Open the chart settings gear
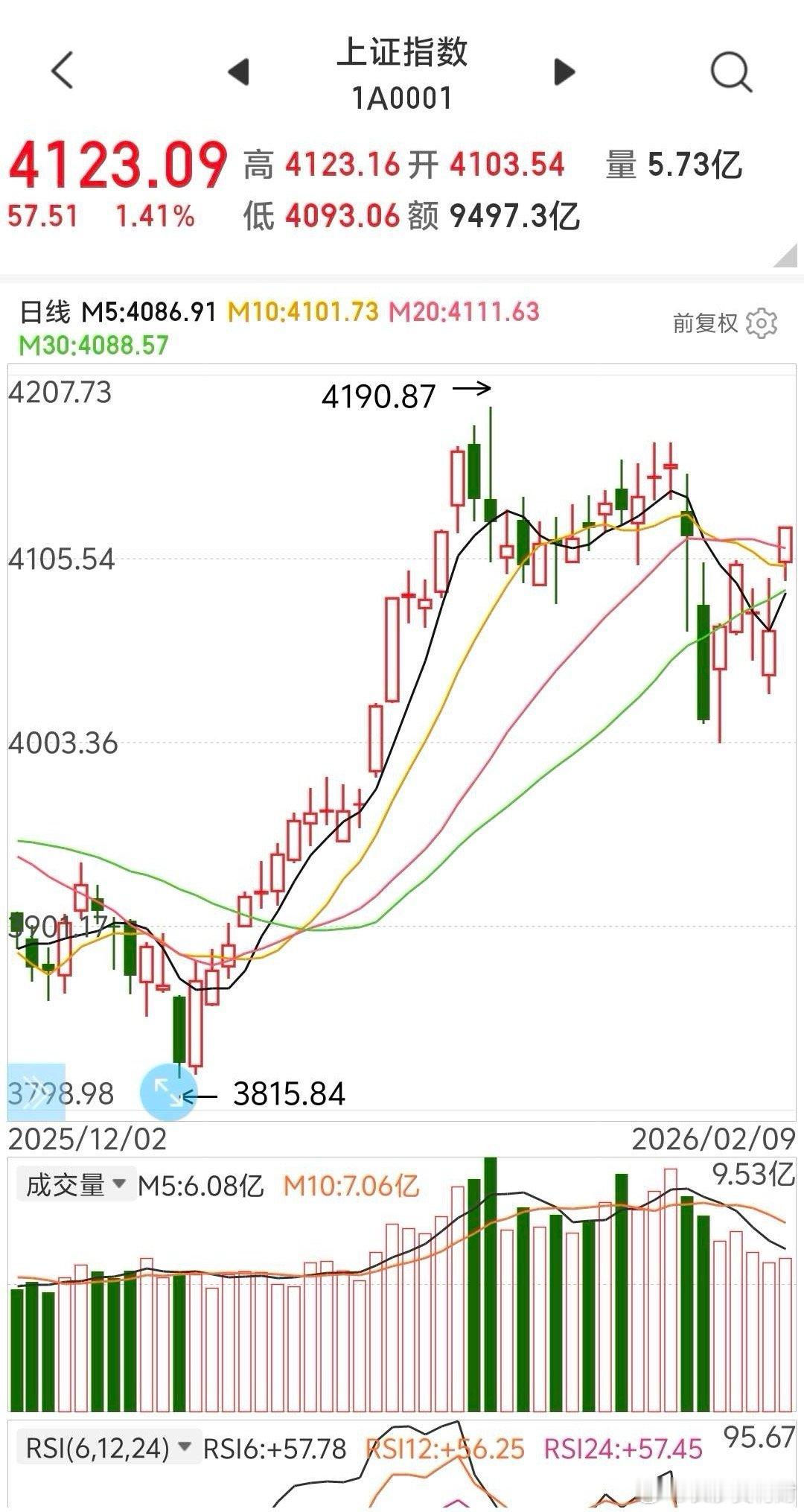The height and width of the screenshot is (1512, 804). coord(761,323)
